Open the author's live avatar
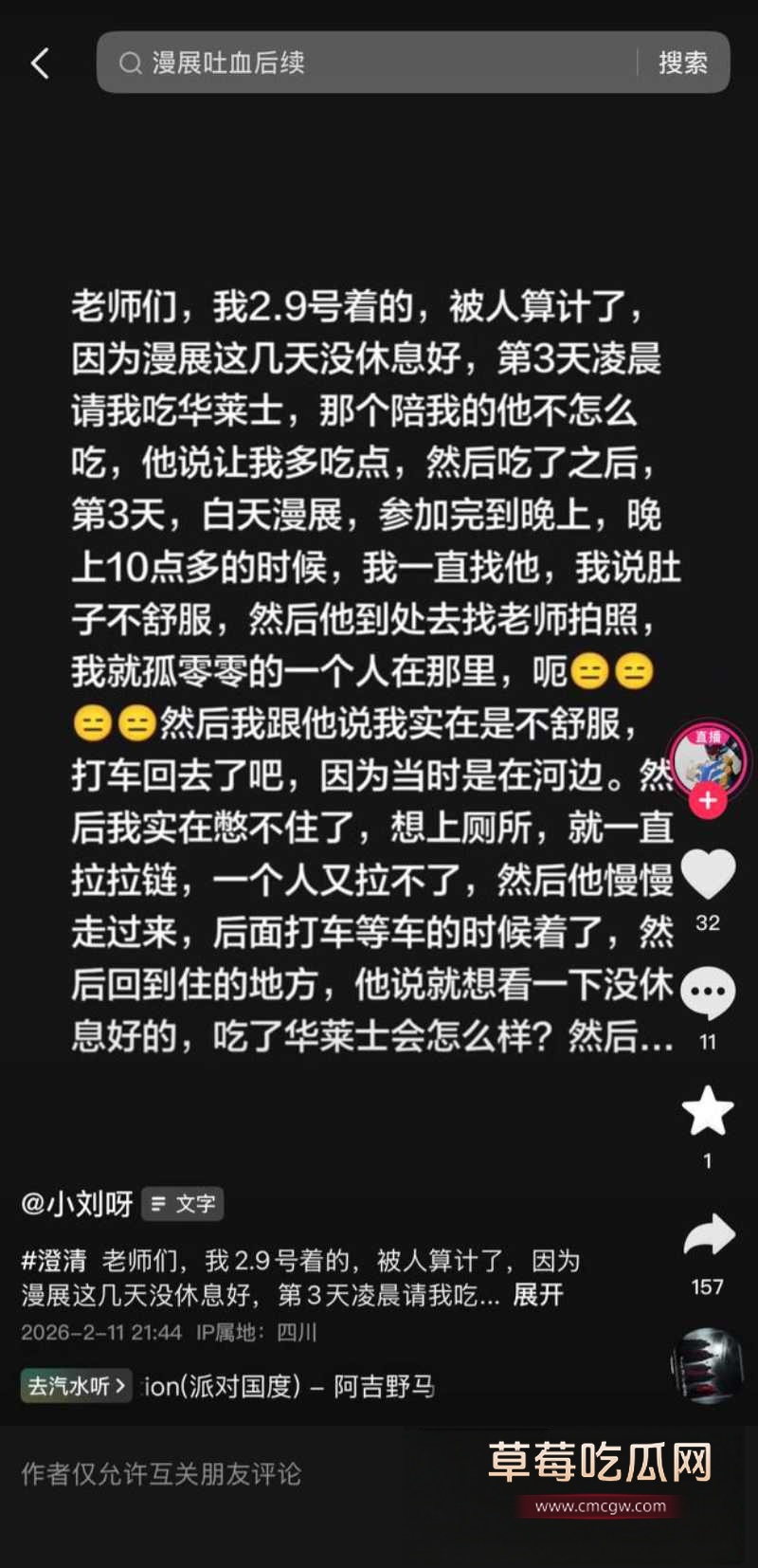 [x=708, y=758]
